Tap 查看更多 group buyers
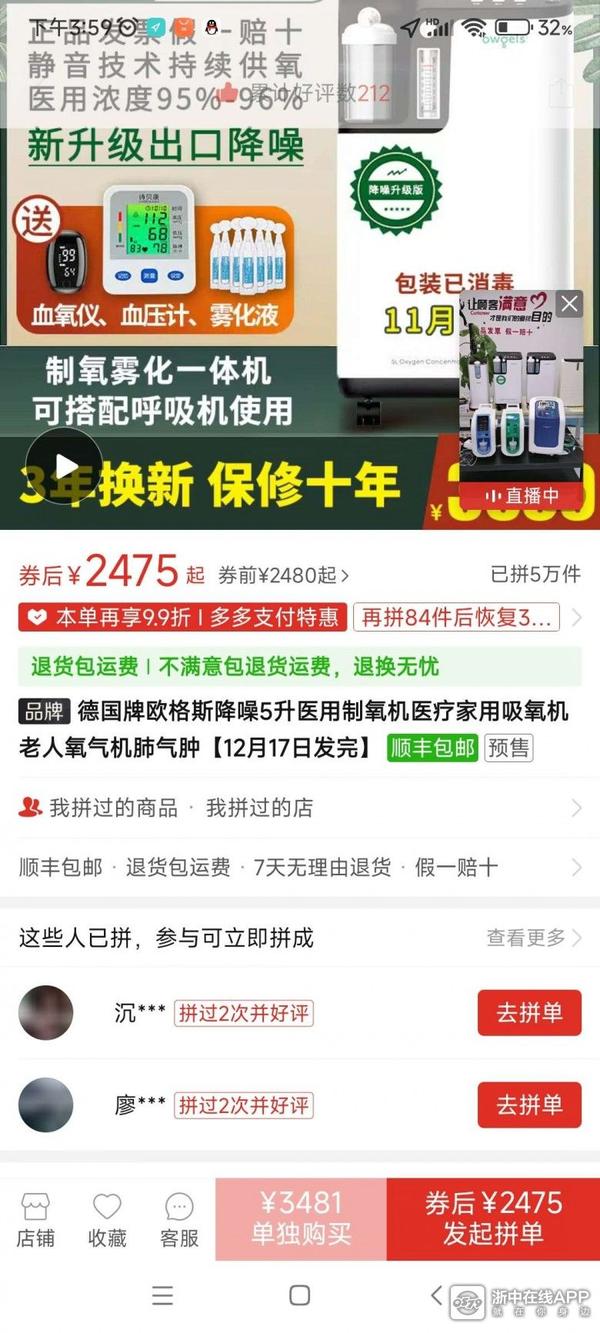 coord(534,938)
